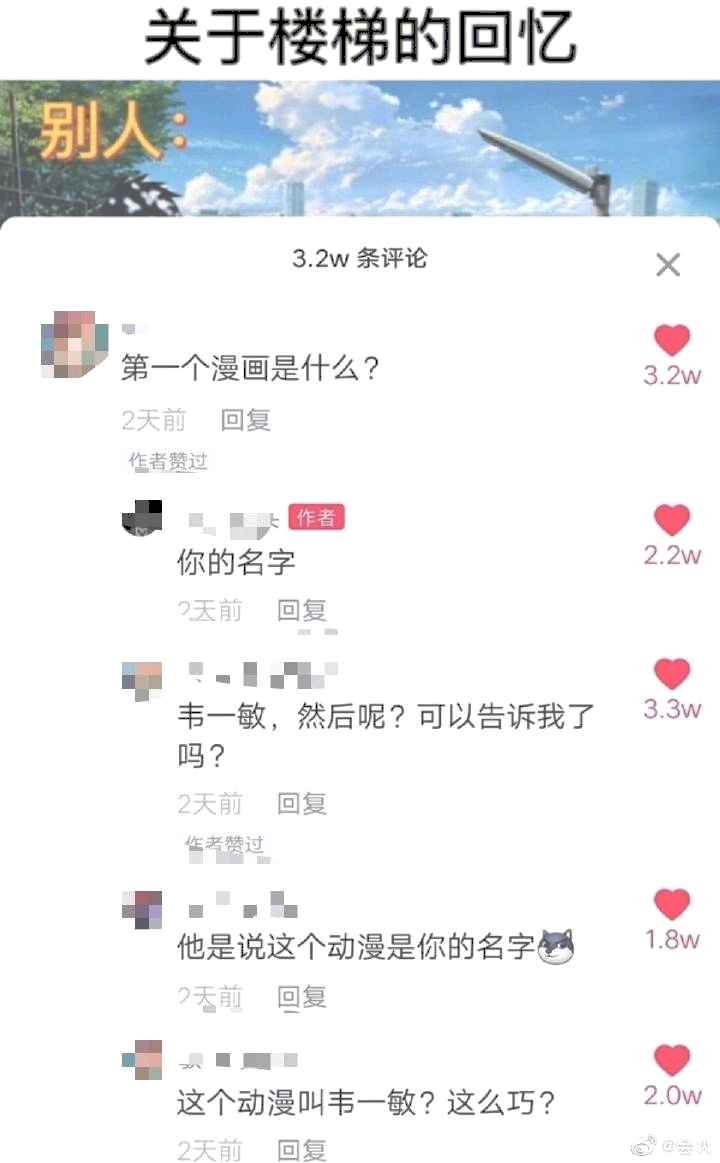Reply to the comment starting 韦一敏，然后呢
Image resolution: width=720 pixels, height=1163 pixels.
point(302,803)
